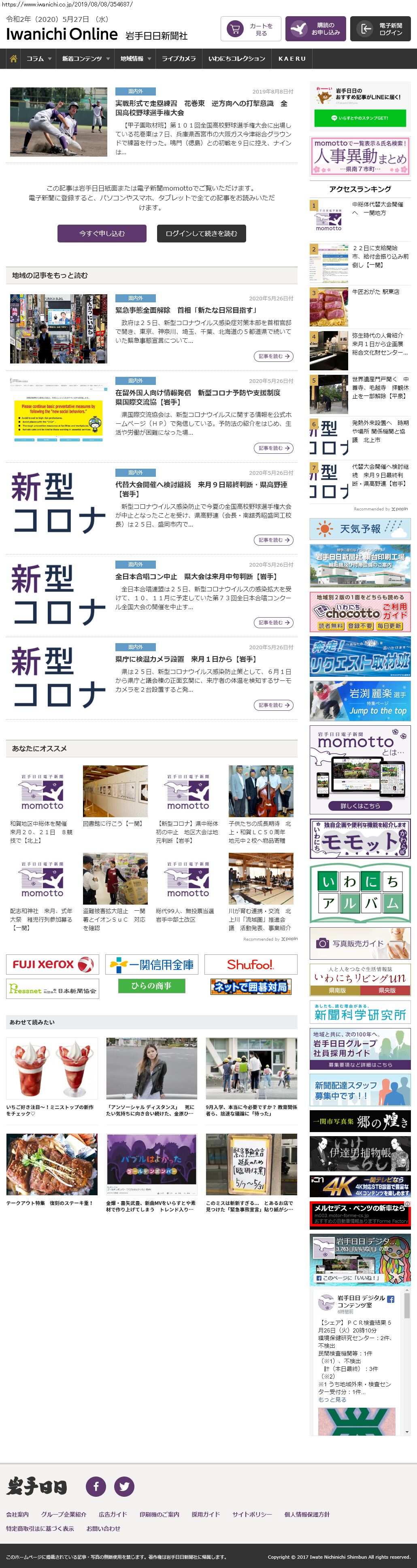Screen dimensions: 417x1568
Task: Open Twitter icon in footer
Action: pyautogui.click(x=124, y=1486)
